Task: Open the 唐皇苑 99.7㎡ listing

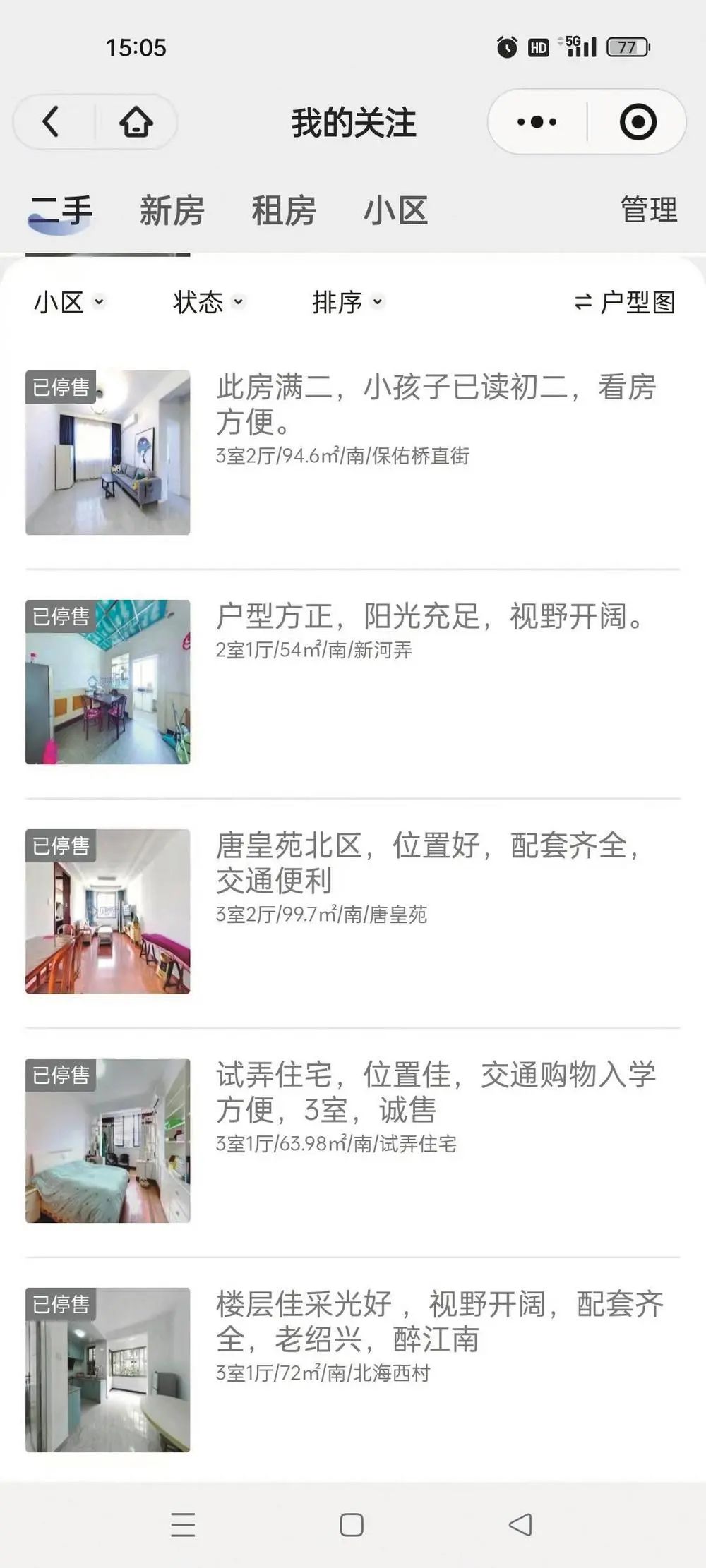Action: coord(353,910)
